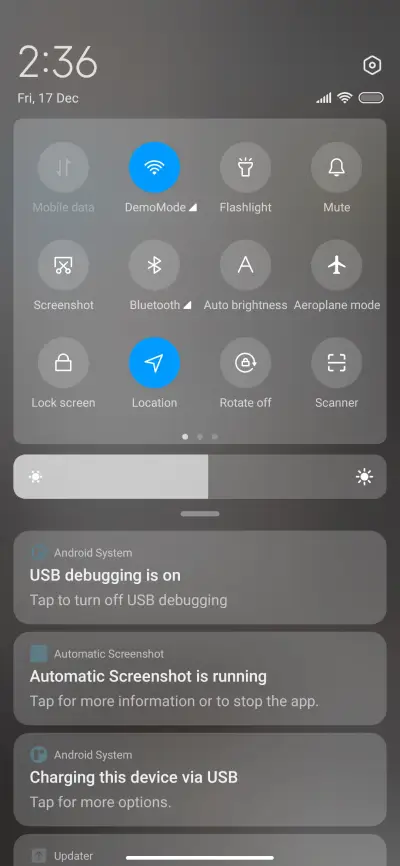Open the Automatic Screenshot is running notification
The height and width of the screenshot is (866, 400).
(200, 679)
